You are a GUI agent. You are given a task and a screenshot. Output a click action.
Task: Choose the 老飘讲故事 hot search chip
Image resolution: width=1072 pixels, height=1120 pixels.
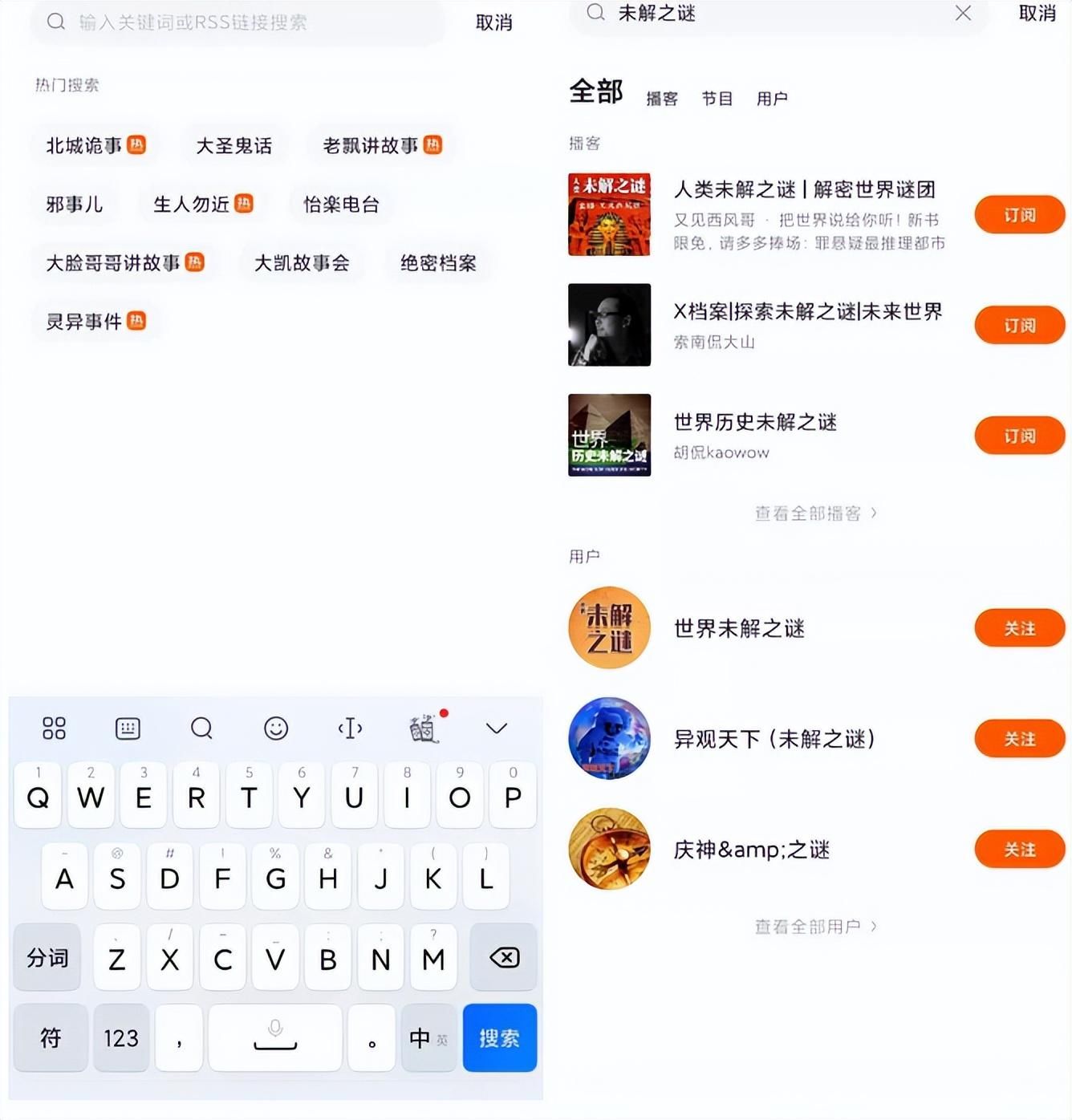click(381, 145)
